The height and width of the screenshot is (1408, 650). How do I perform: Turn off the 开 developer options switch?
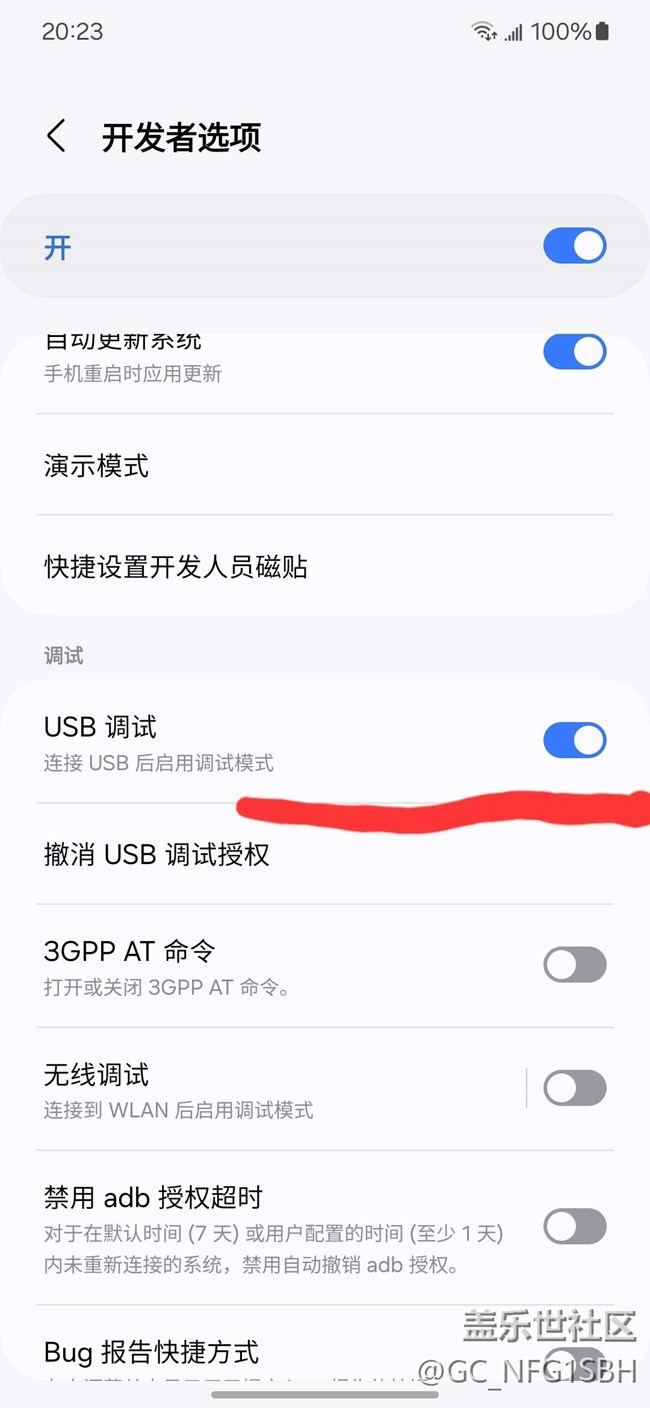[575, 246]
